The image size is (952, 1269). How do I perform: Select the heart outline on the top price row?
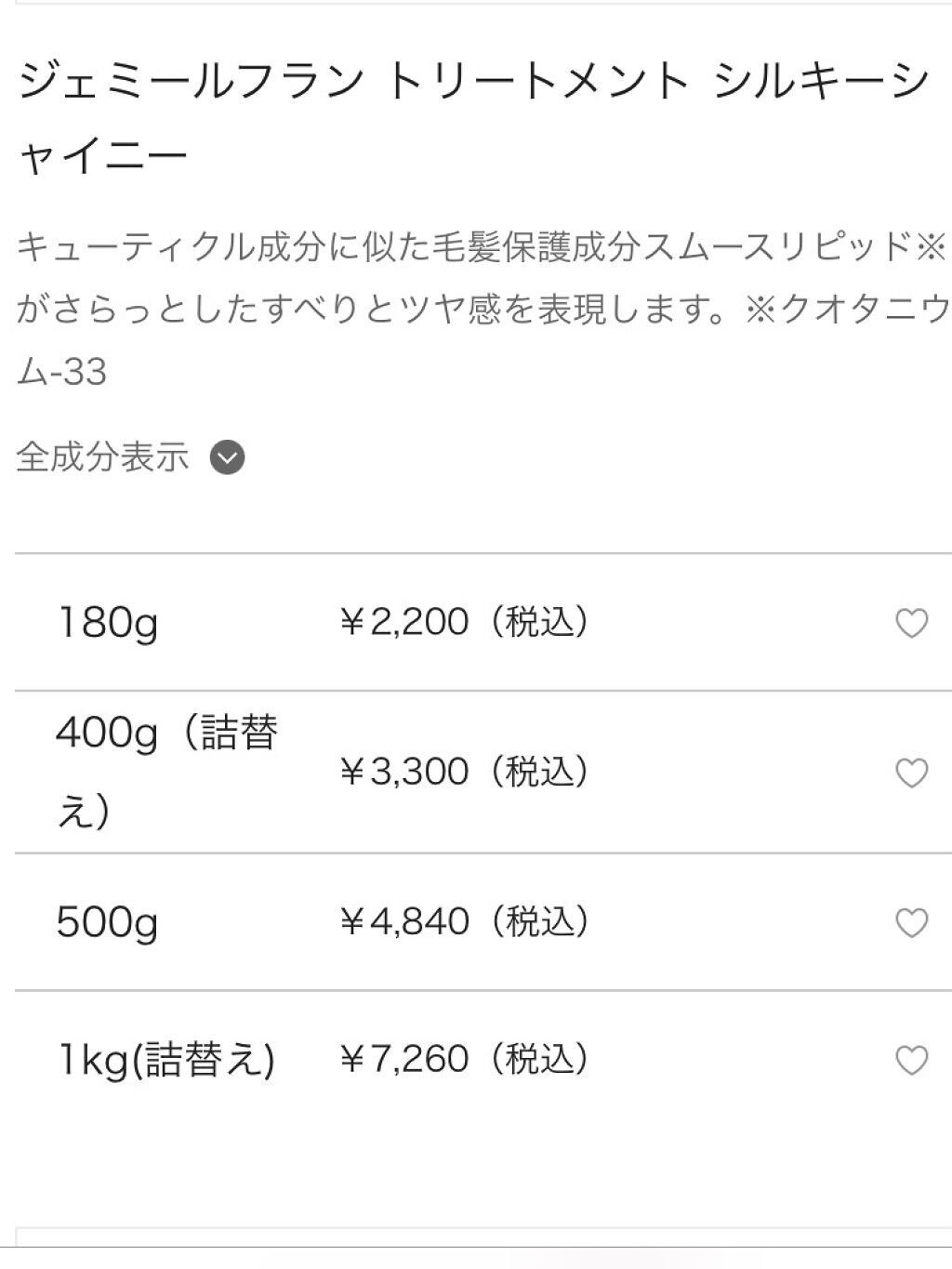pos(912,622)
